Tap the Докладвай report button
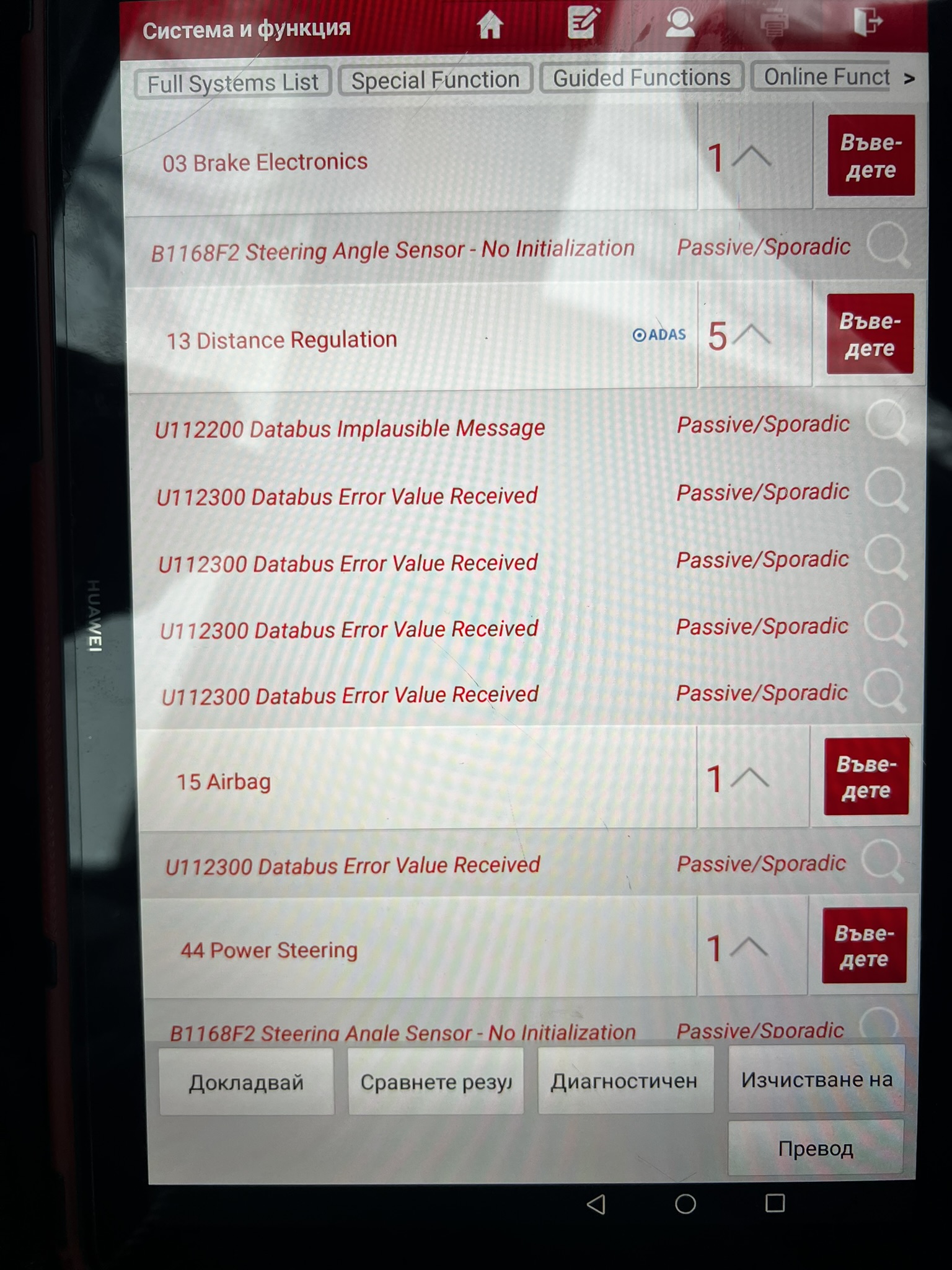This screenshot has height=1270, width=952. click(246, 1083)
